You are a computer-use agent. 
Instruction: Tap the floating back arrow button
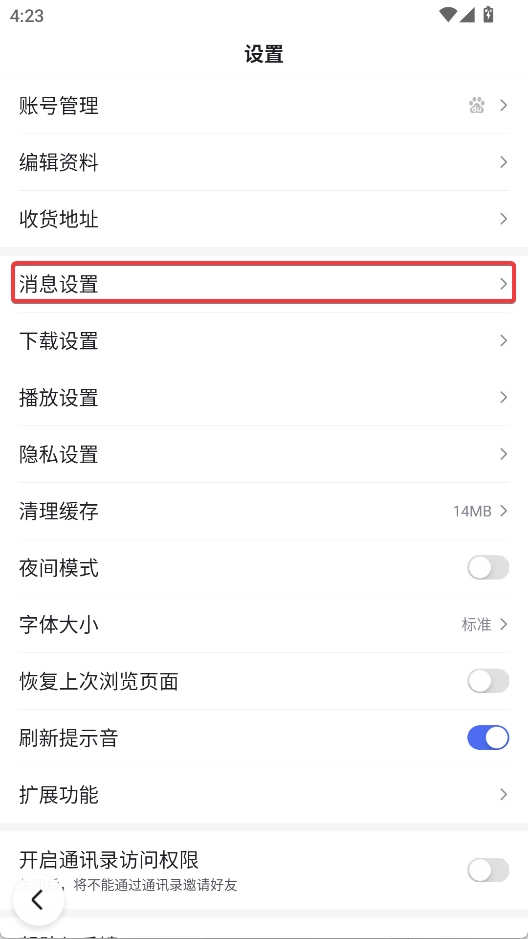click(38, 900)
